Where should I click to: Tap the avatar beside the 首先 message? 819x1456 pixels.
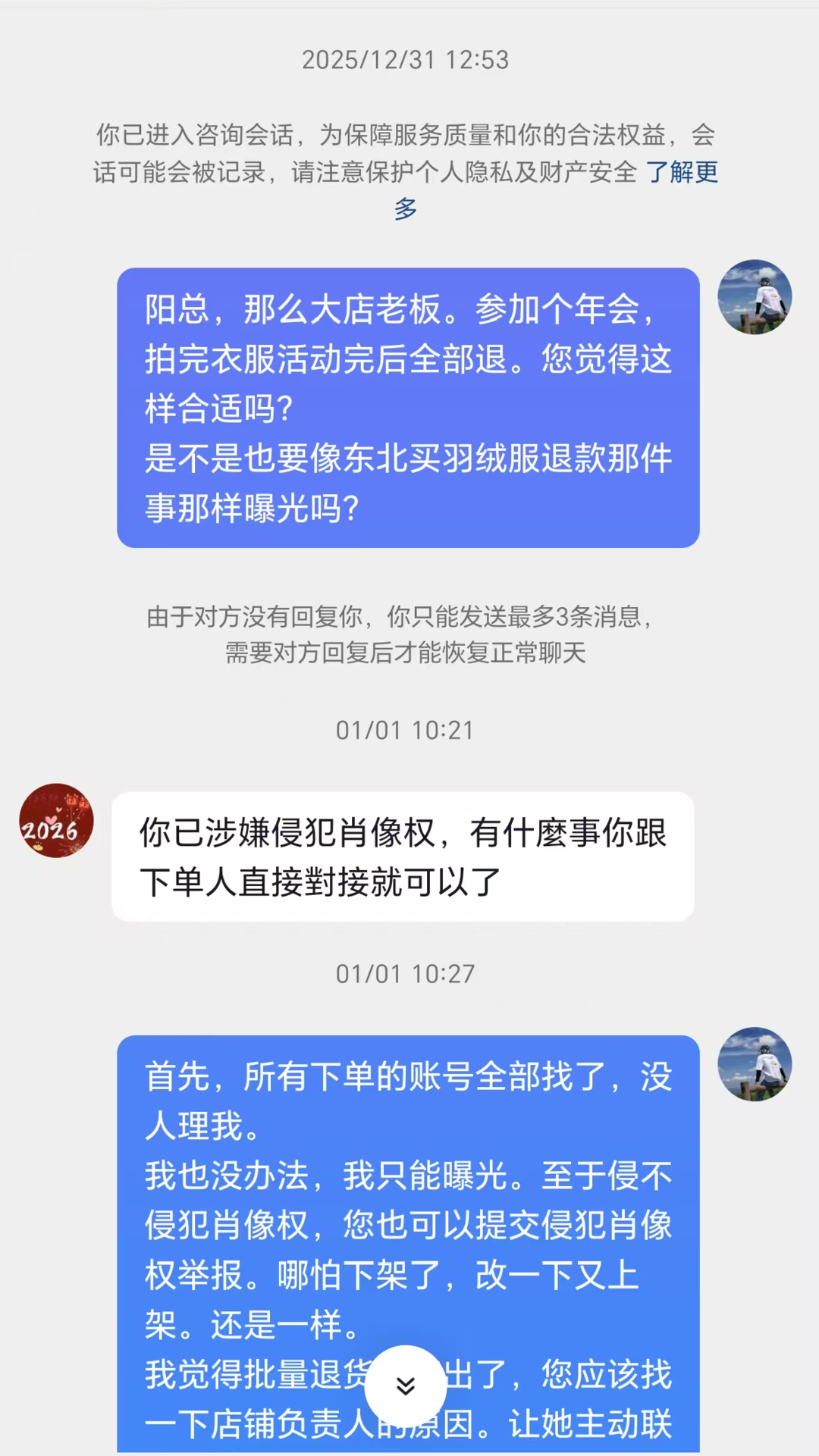(x=755, y=1064)
